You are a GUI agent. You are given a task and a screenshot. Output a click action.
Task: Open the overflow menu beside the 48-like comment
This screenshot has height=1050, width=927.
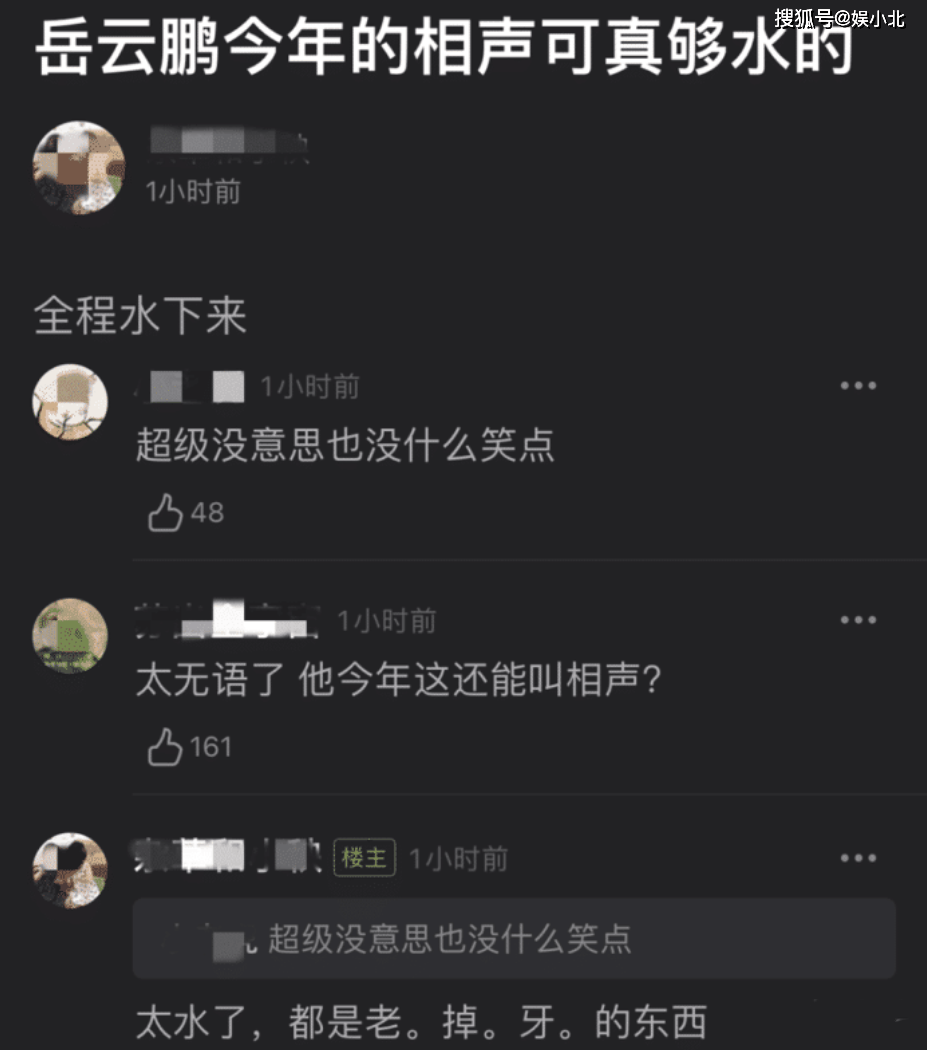tap(858, 386)
